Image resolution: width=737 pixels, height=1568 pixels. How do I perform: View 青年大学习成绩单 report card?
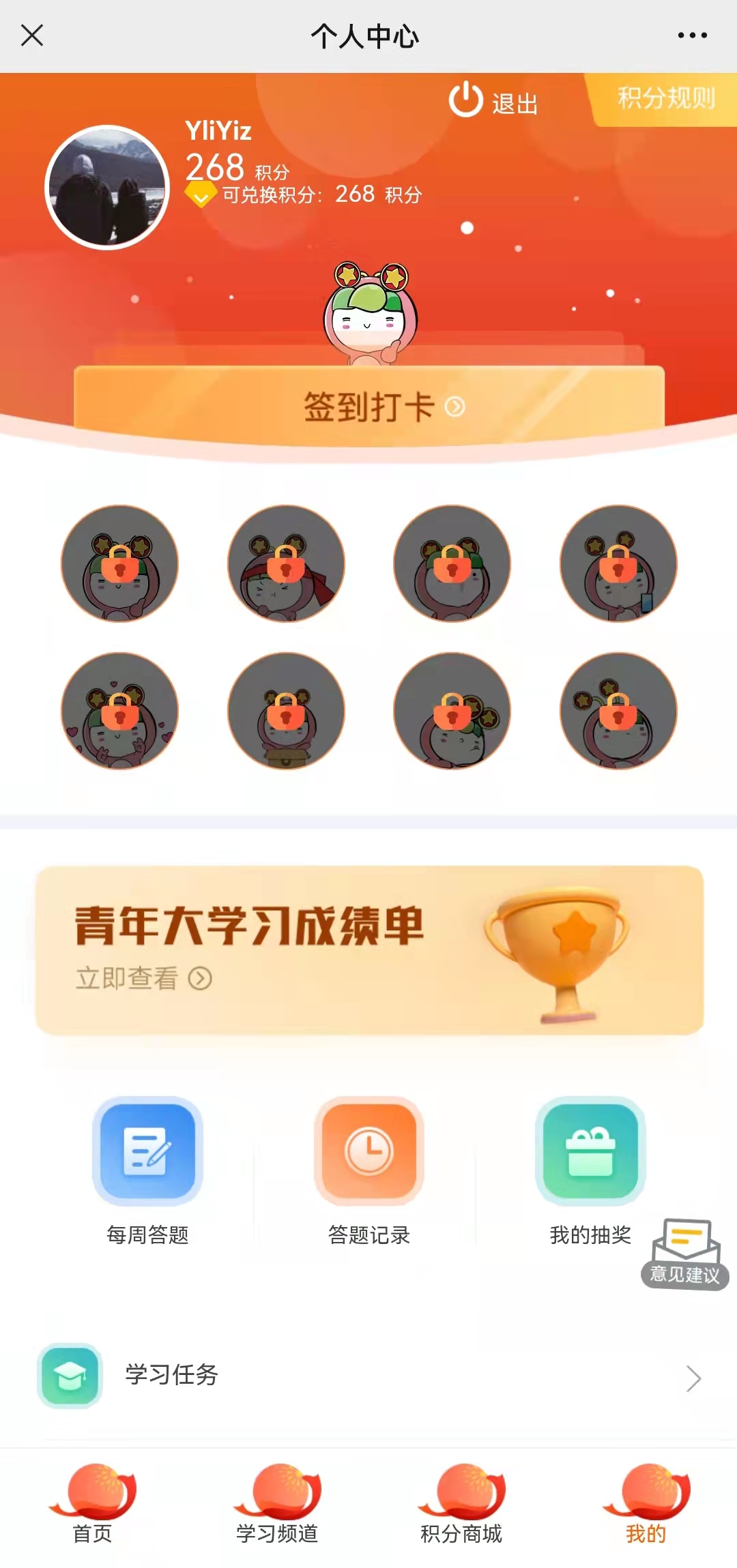click(369, 950)
